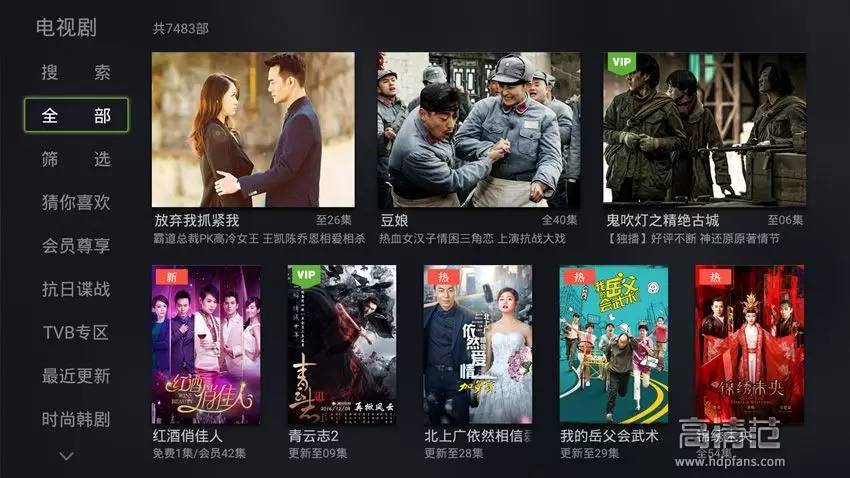Viewport: 850px width, 478px height.
Task: Select the 全部 category
Action: point(76,115)
